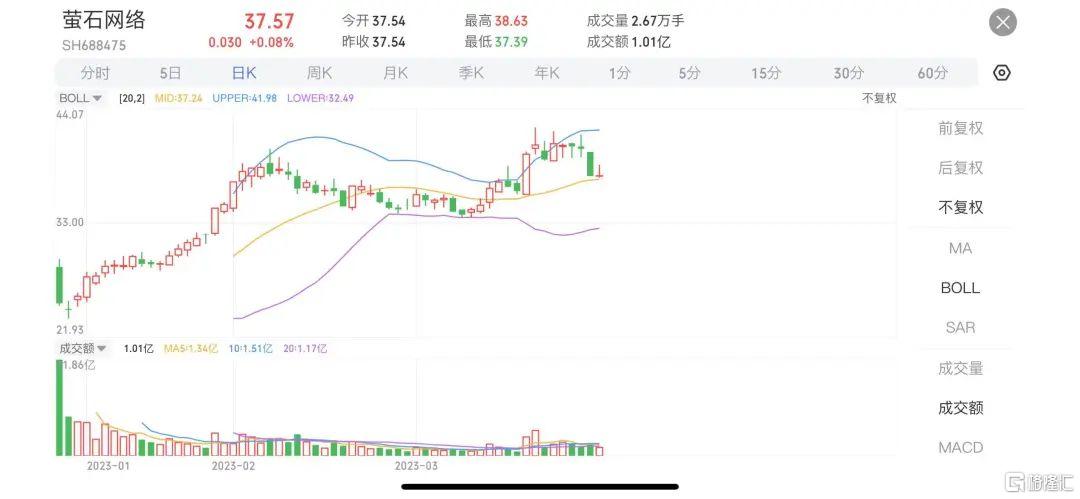Show the 1分 minute chart
The width and height of the screenshot is (1080, 499).
point(619,73)
